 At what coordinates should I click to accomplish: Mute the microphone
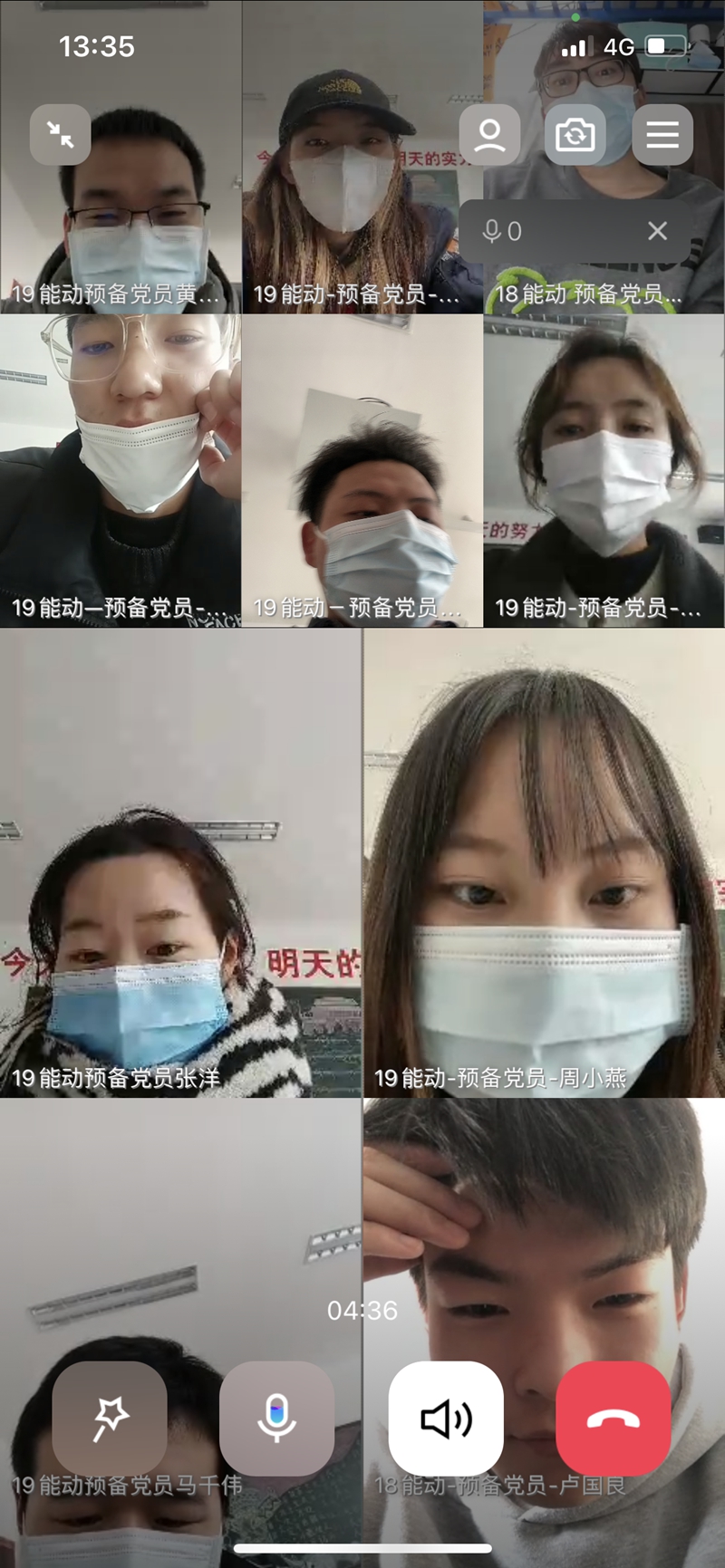click(x=276, y=1418)
